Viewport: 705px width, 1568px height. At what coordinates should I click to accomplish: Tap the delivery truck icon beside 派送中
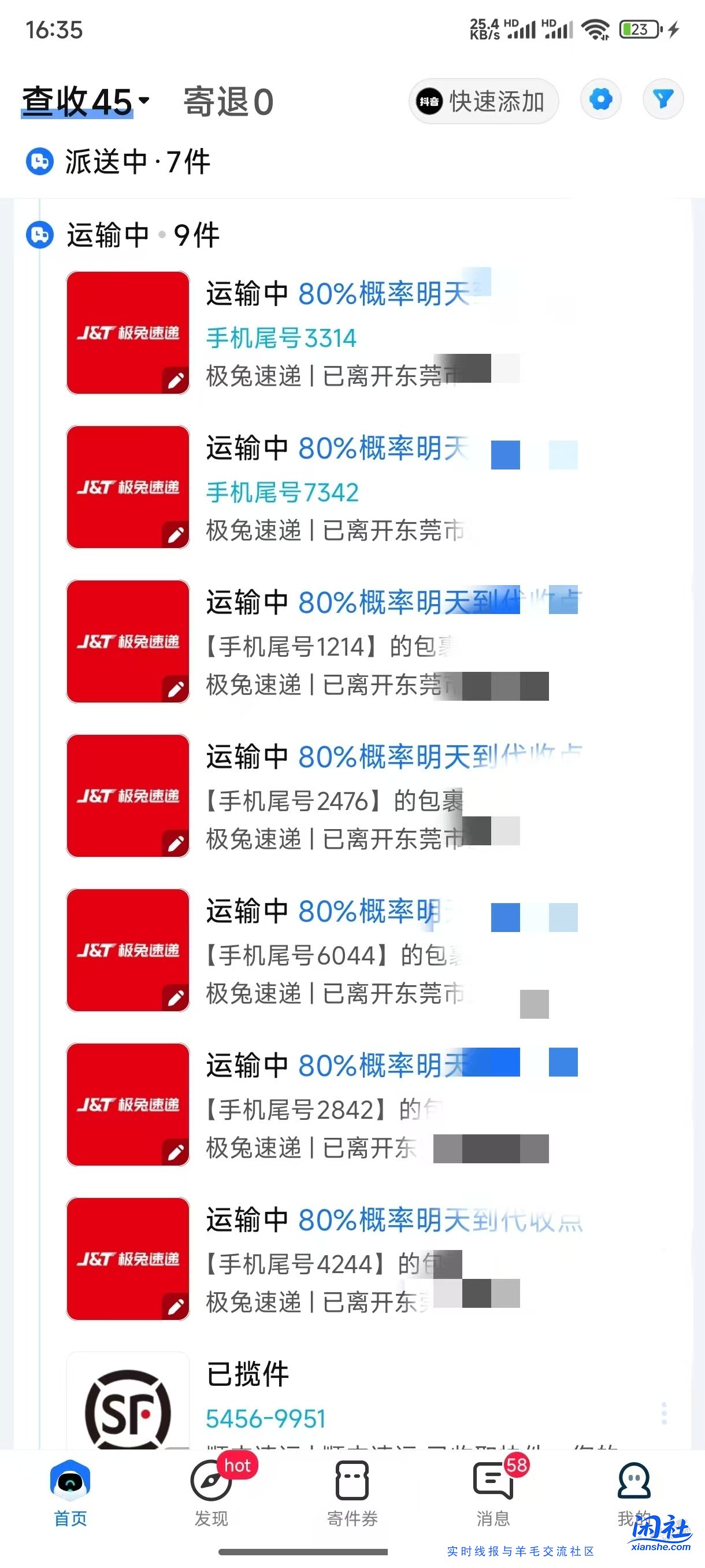(39, 160)
